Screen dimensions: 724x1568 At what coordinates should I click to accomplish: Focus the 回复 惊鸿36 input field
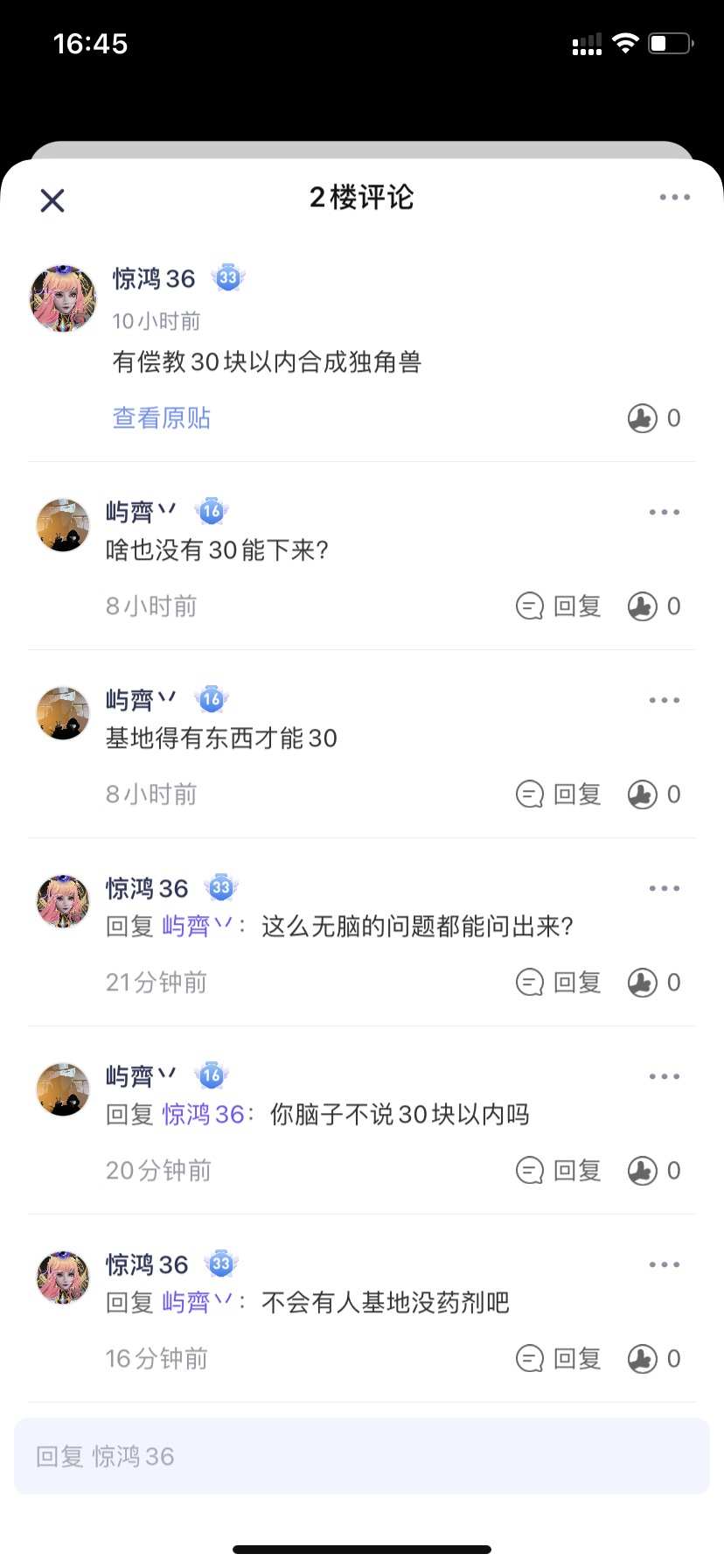tap(362, 1456)
